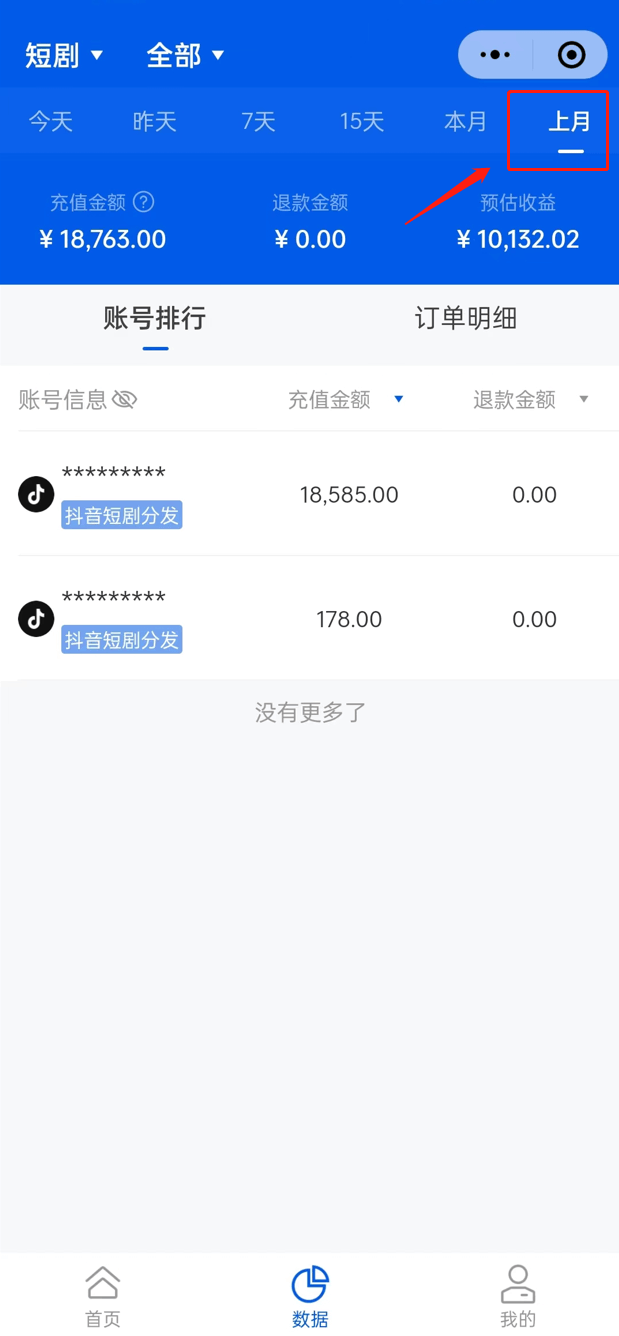This screenshot has width=619, height=1336.
Task: Select the 昨天 date tab
Action: coord(155,122)
